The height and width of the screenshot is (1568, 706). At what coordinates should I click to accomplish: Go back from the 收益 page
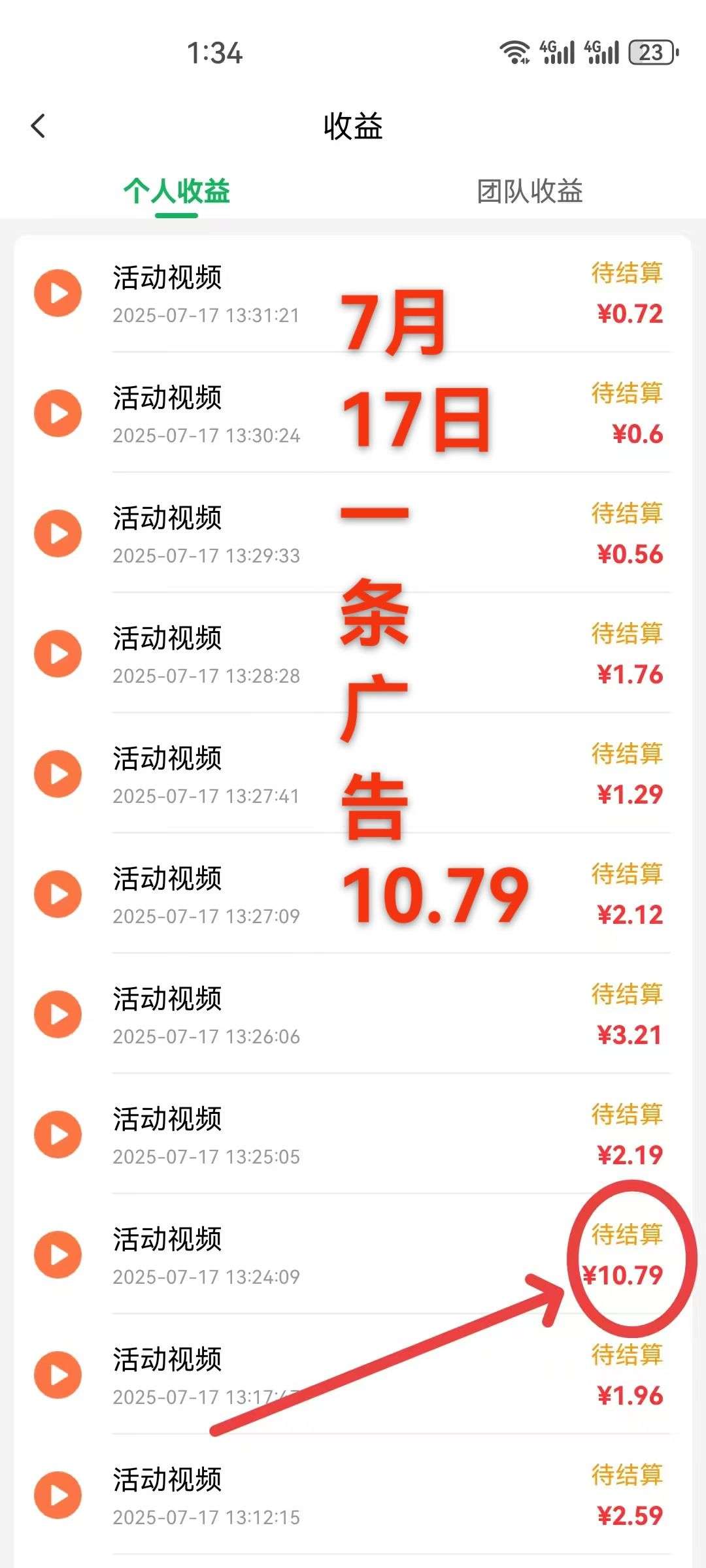(x=39, y=126)
